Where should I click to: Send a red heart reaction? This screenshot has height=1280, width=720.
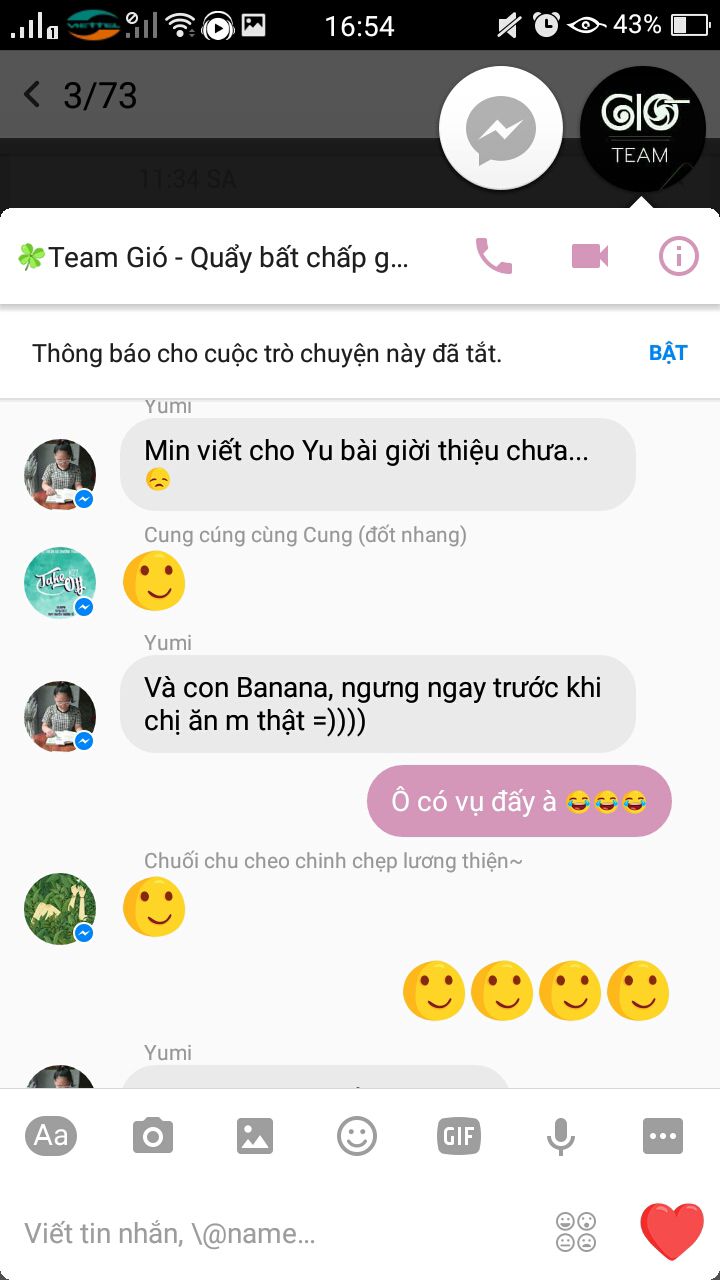[671, 1231]
